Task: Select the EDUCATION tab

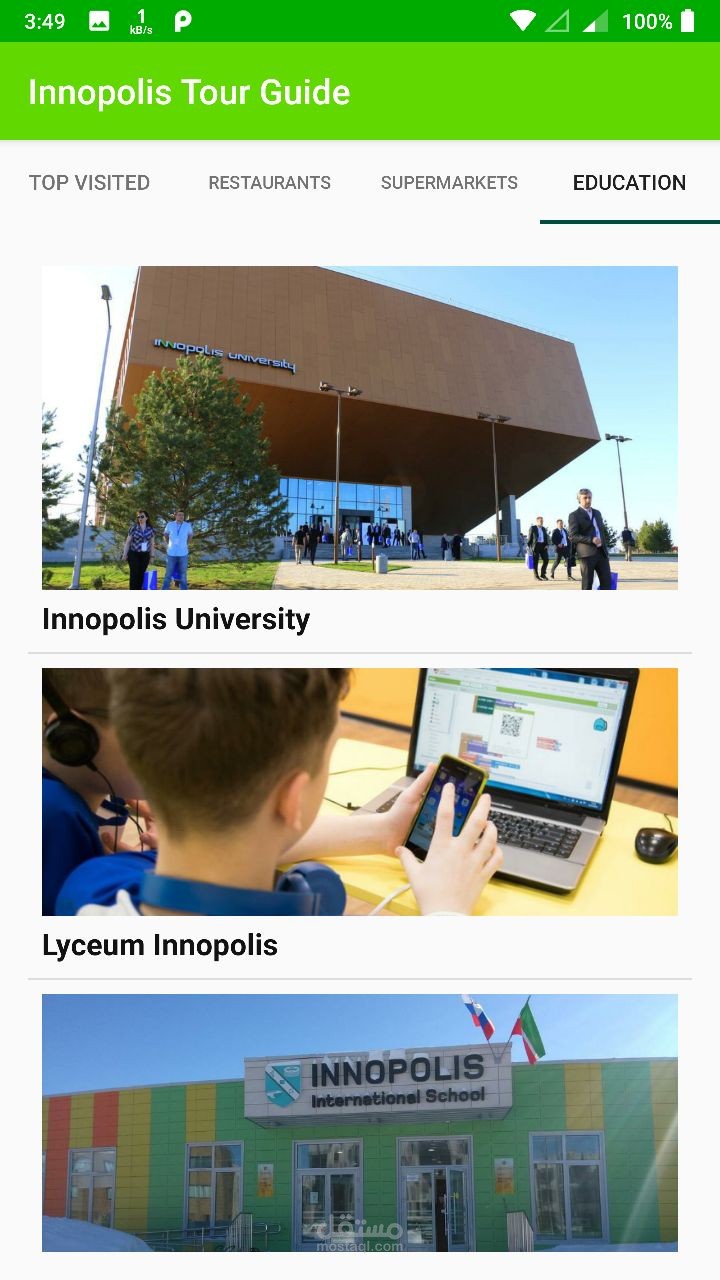Action: 629,182
